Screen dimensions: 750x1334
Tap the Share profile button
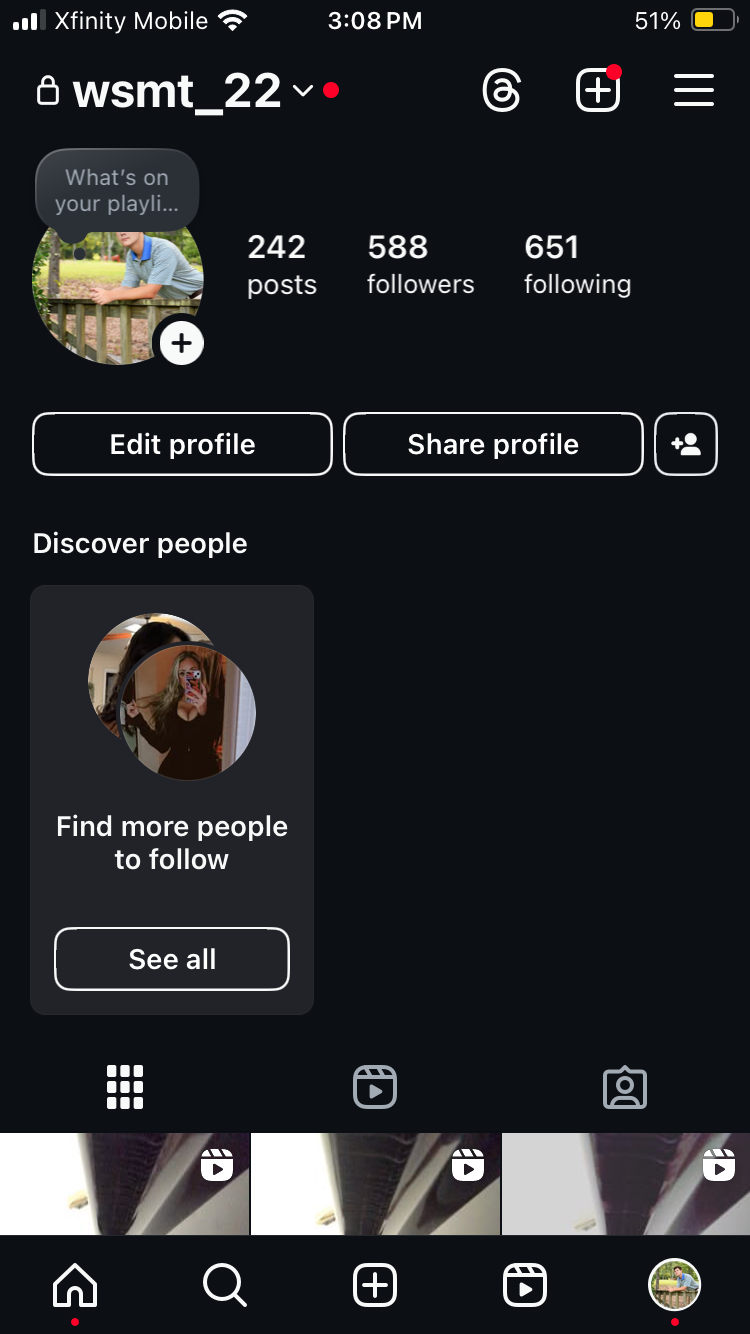(x=493, y=444)
